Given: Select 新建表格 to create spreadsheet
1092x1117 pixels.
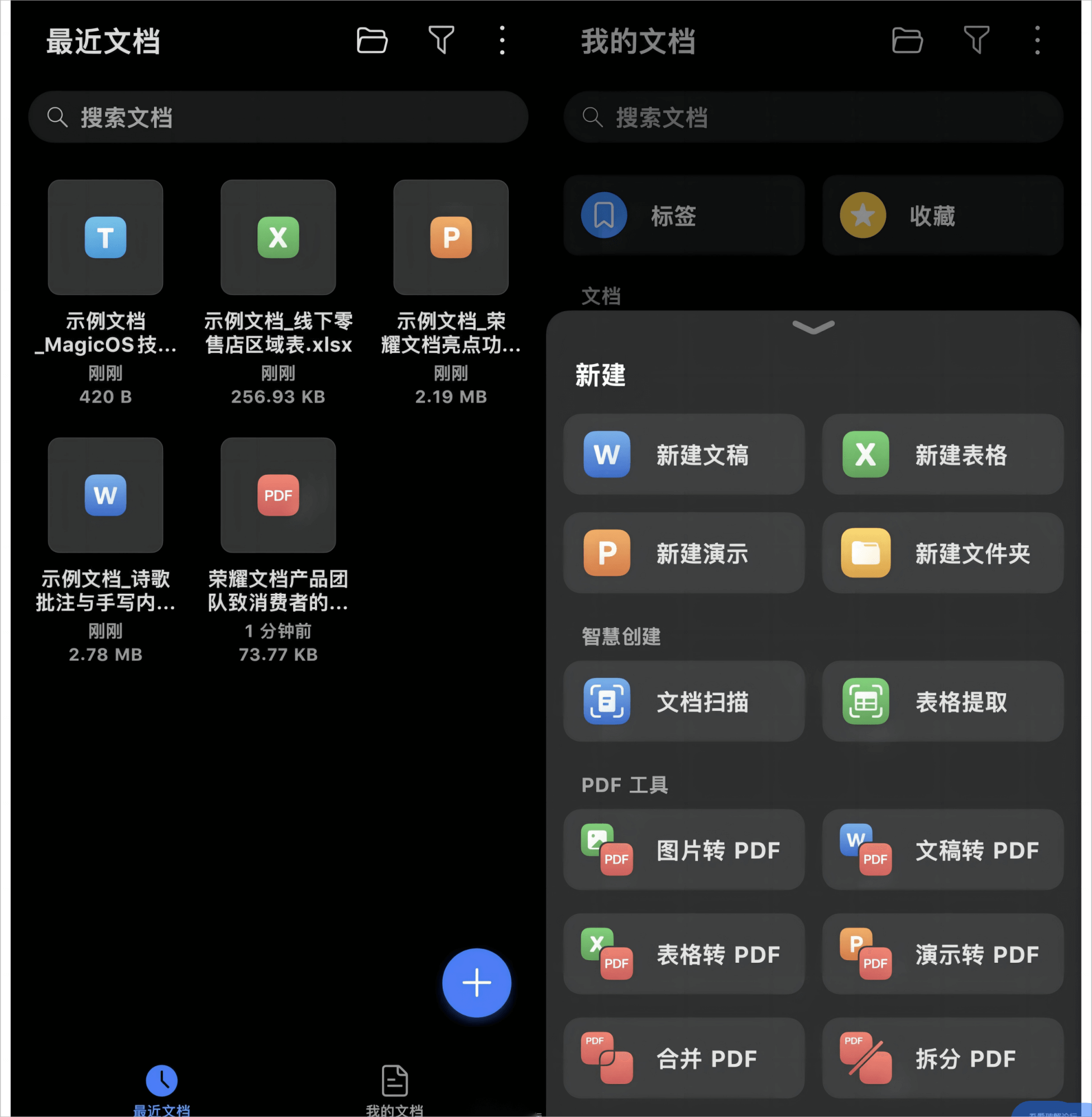Looking at the screenshot, I should 942,455.
